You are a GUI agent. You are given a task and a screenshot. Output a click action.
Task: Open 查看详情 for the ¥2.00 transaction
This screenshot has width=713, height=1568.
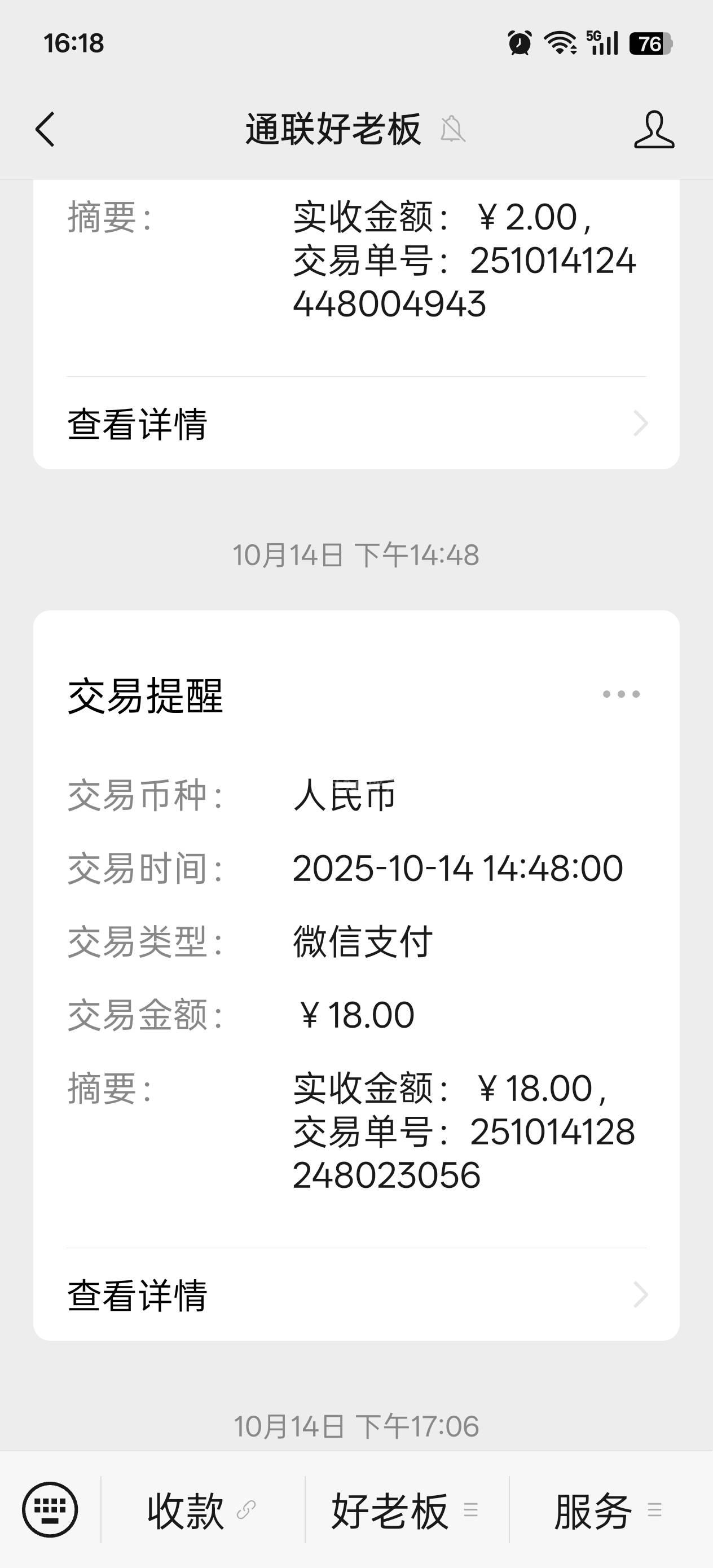coord(356,424)
